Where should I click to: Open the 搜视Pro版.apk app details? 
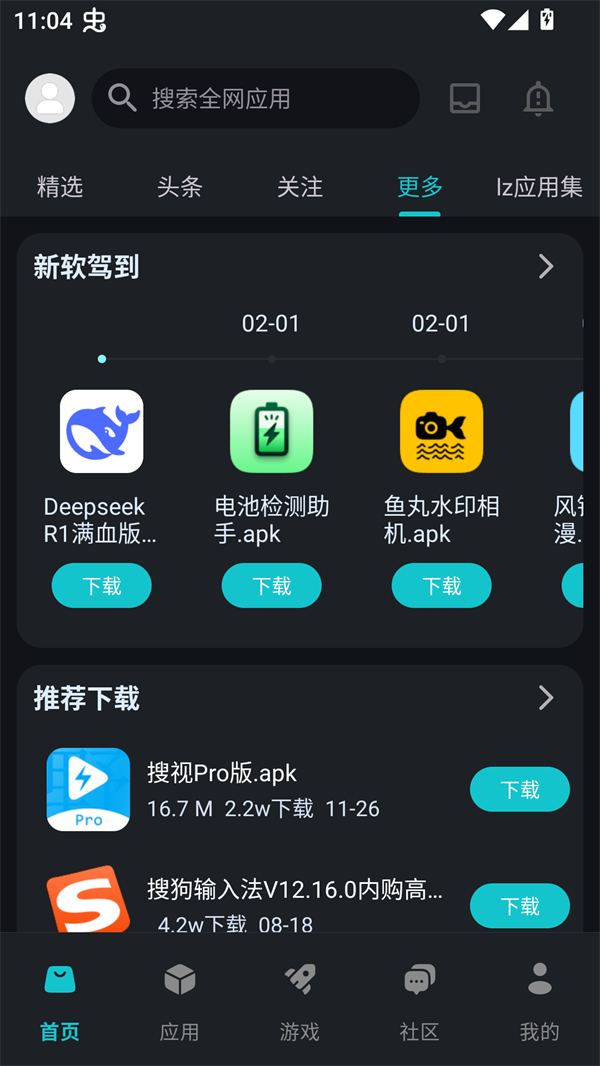click(x=222, y=774)
